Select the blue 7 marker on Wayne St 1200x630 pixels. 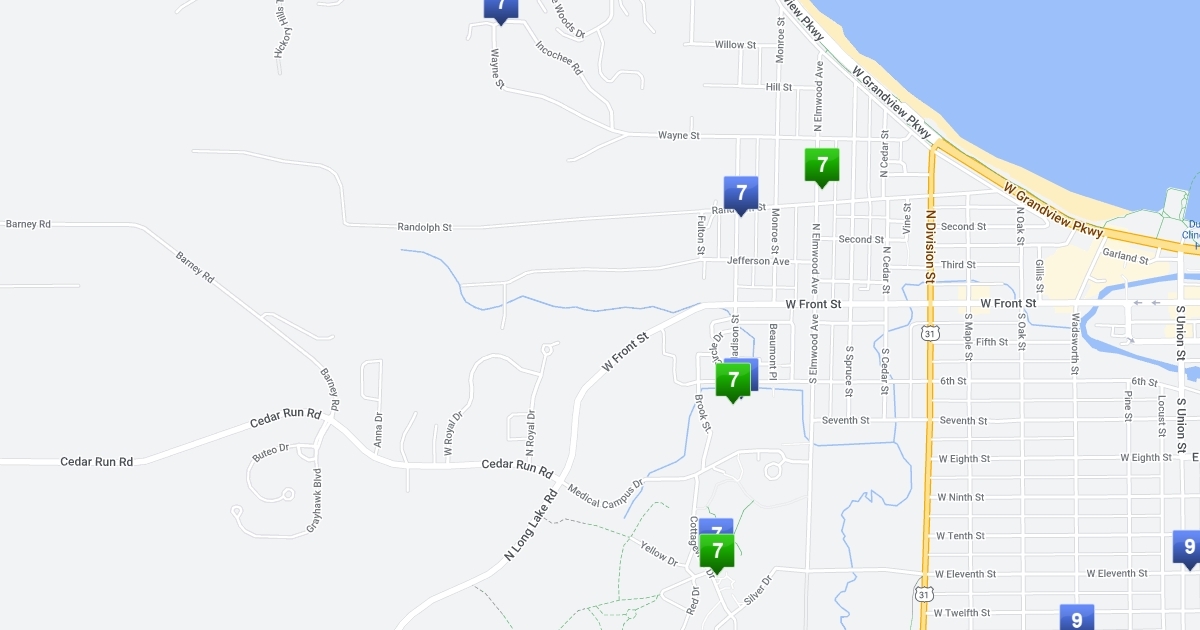(501, 7)
